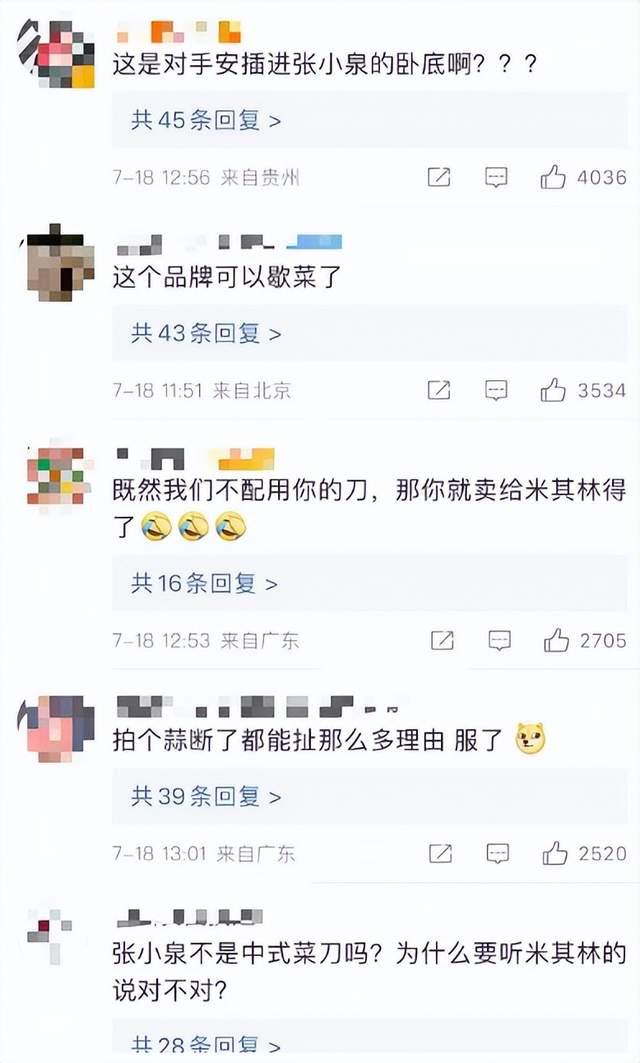Screen dimensions: 640x1063
Task: Repost the 7-18 12:53 comment
Action: pyautogui.click(x=439, y=640)
